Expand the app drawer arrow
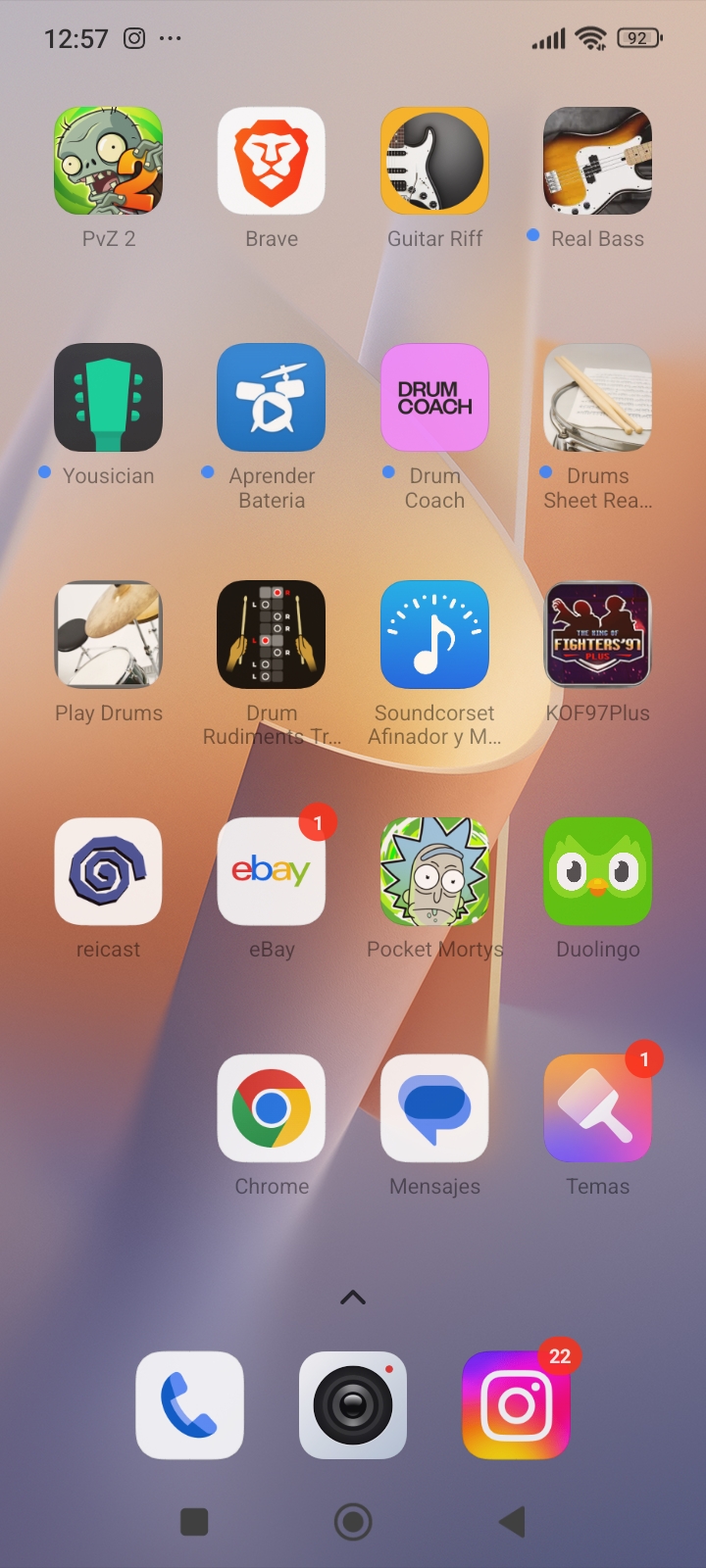Viewport: 706px width, 1568px height. pos(353,1298)
